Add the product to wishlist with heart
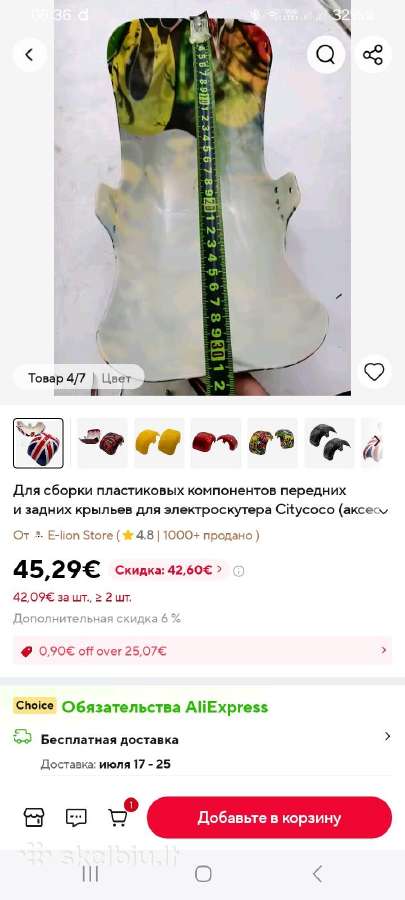Viewport: 405px width, 900px height. pyautogui.click(x=374, y=373)
